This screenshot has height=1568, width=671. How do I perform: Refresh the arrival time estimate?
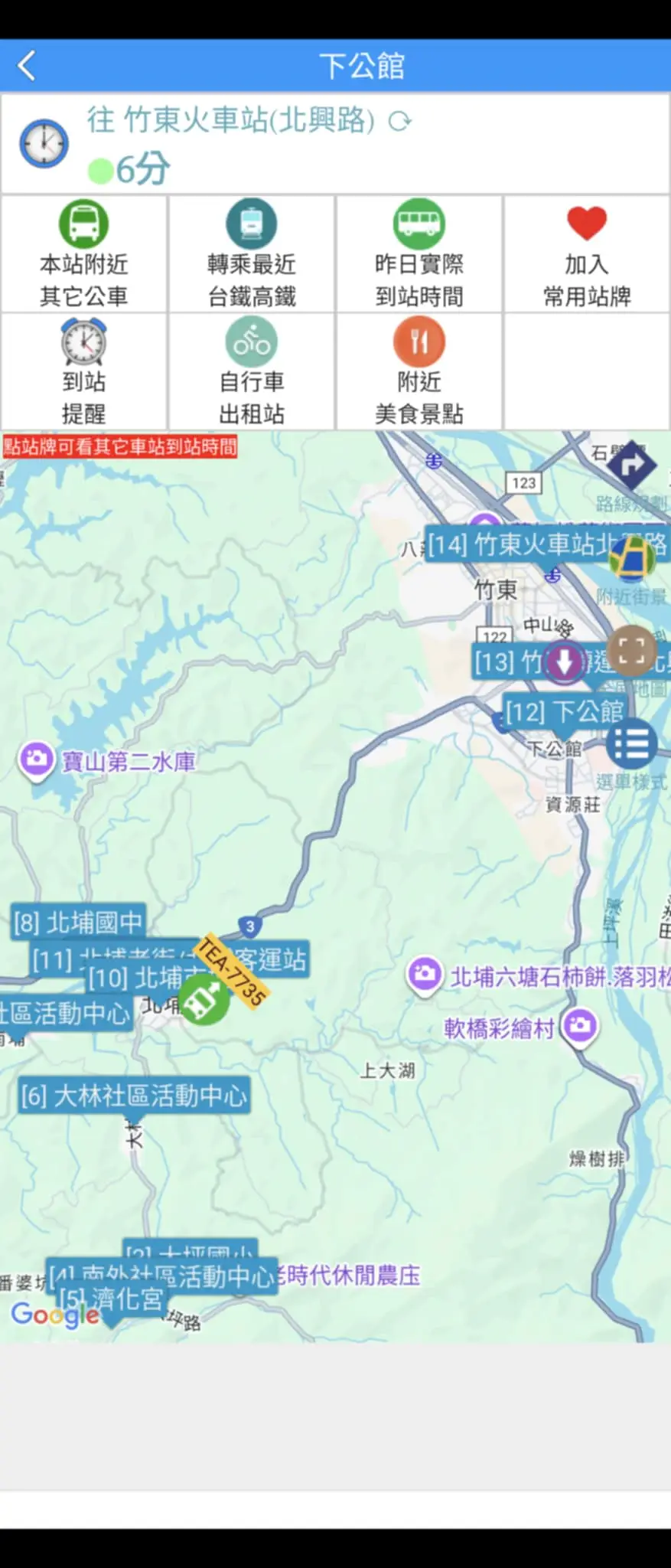click(400, 121)
